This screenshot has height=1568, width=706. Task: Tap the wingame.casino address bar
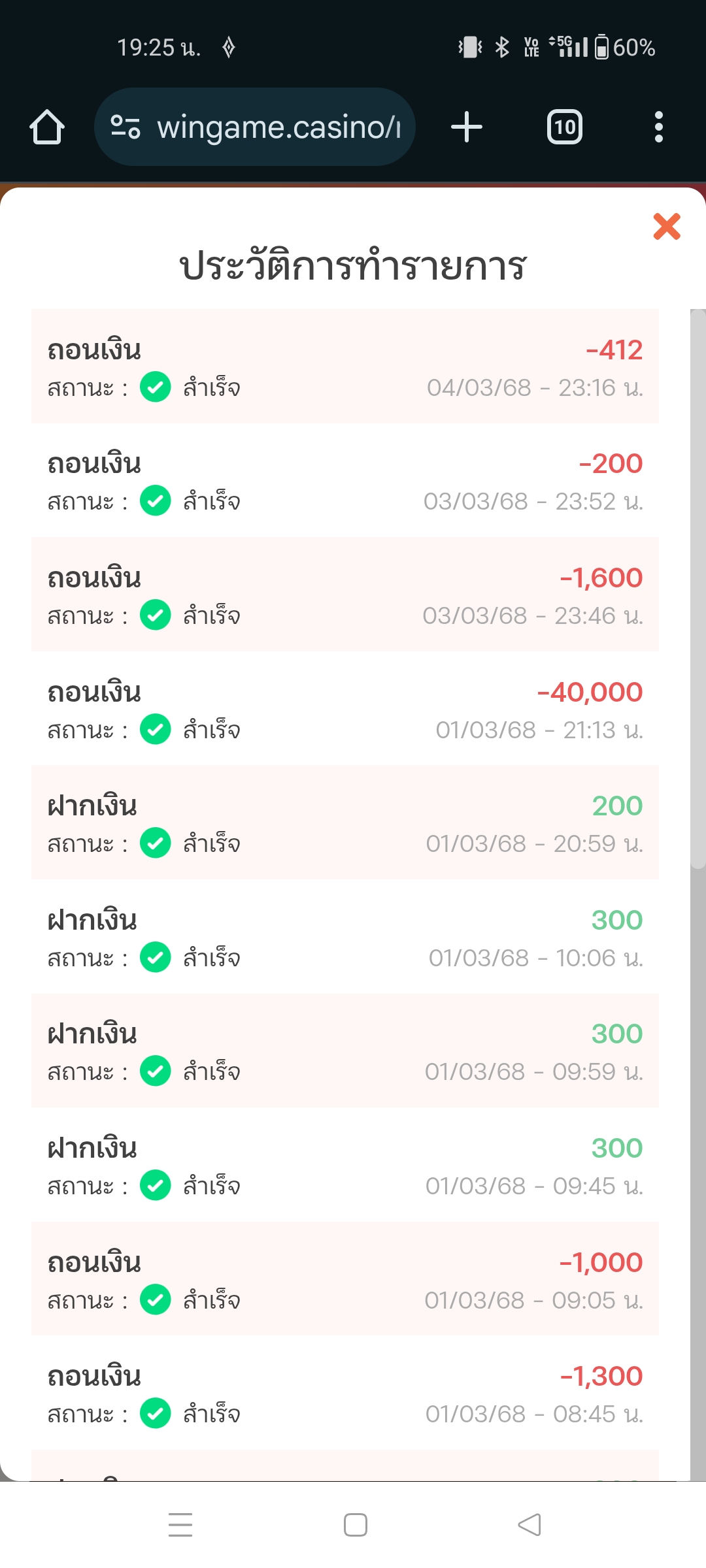click(255, 127)
